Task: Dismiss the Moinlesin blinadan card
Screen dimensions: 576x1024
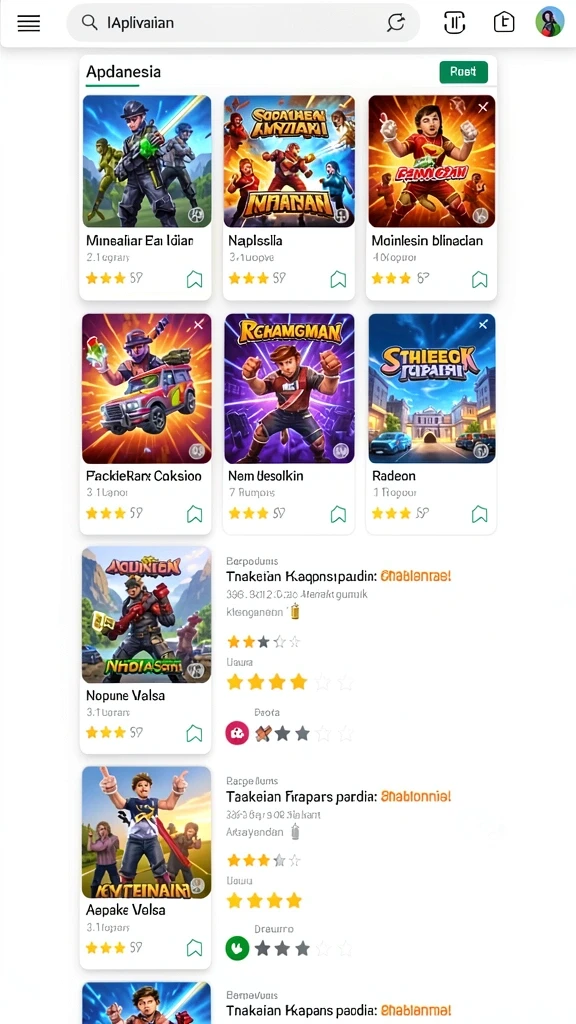Action: (483, 107)
